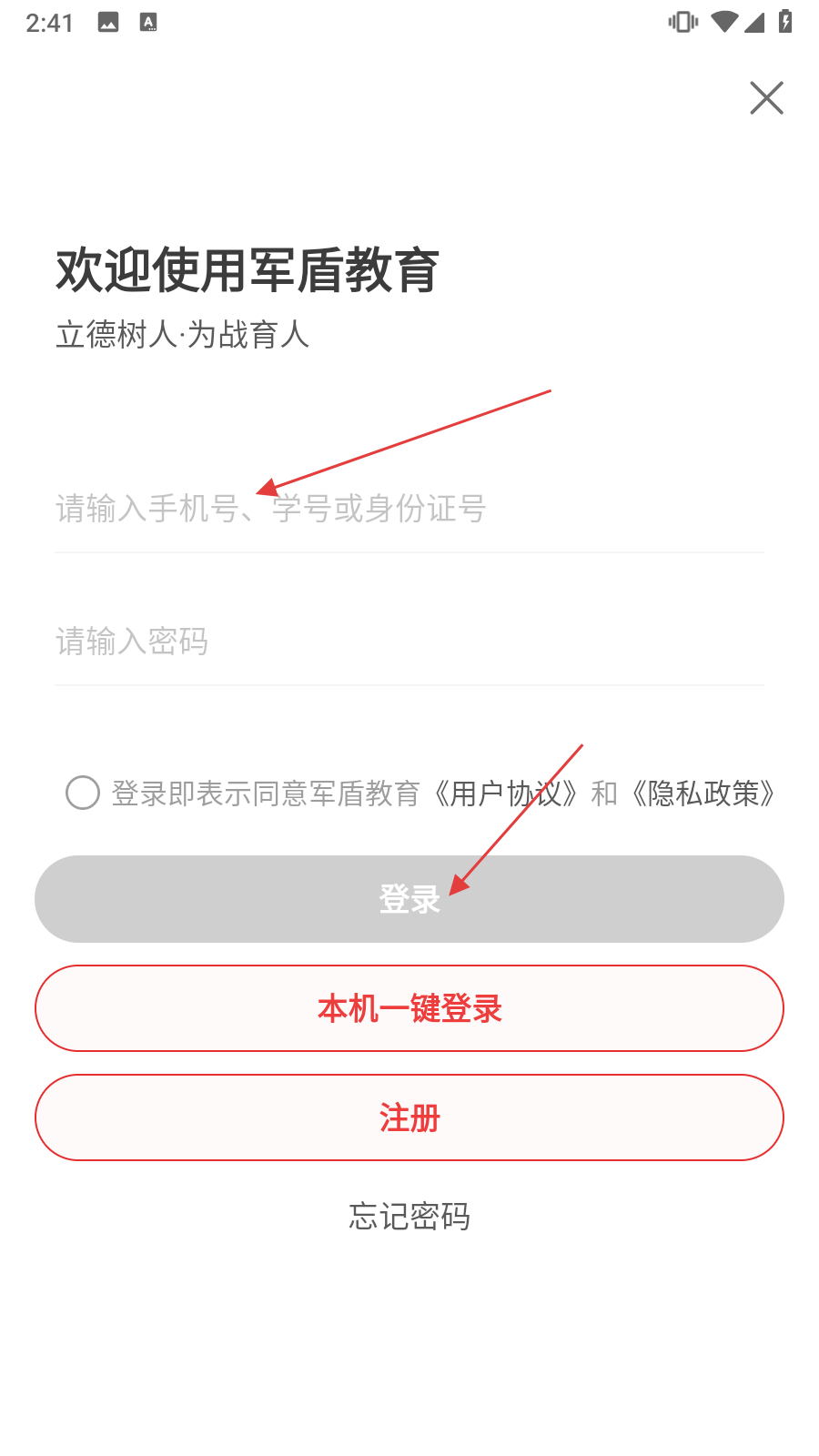This screenshot has height=1456, width=819.
Task: Check the agreement consent circle
Action: (x=83, y=793)
